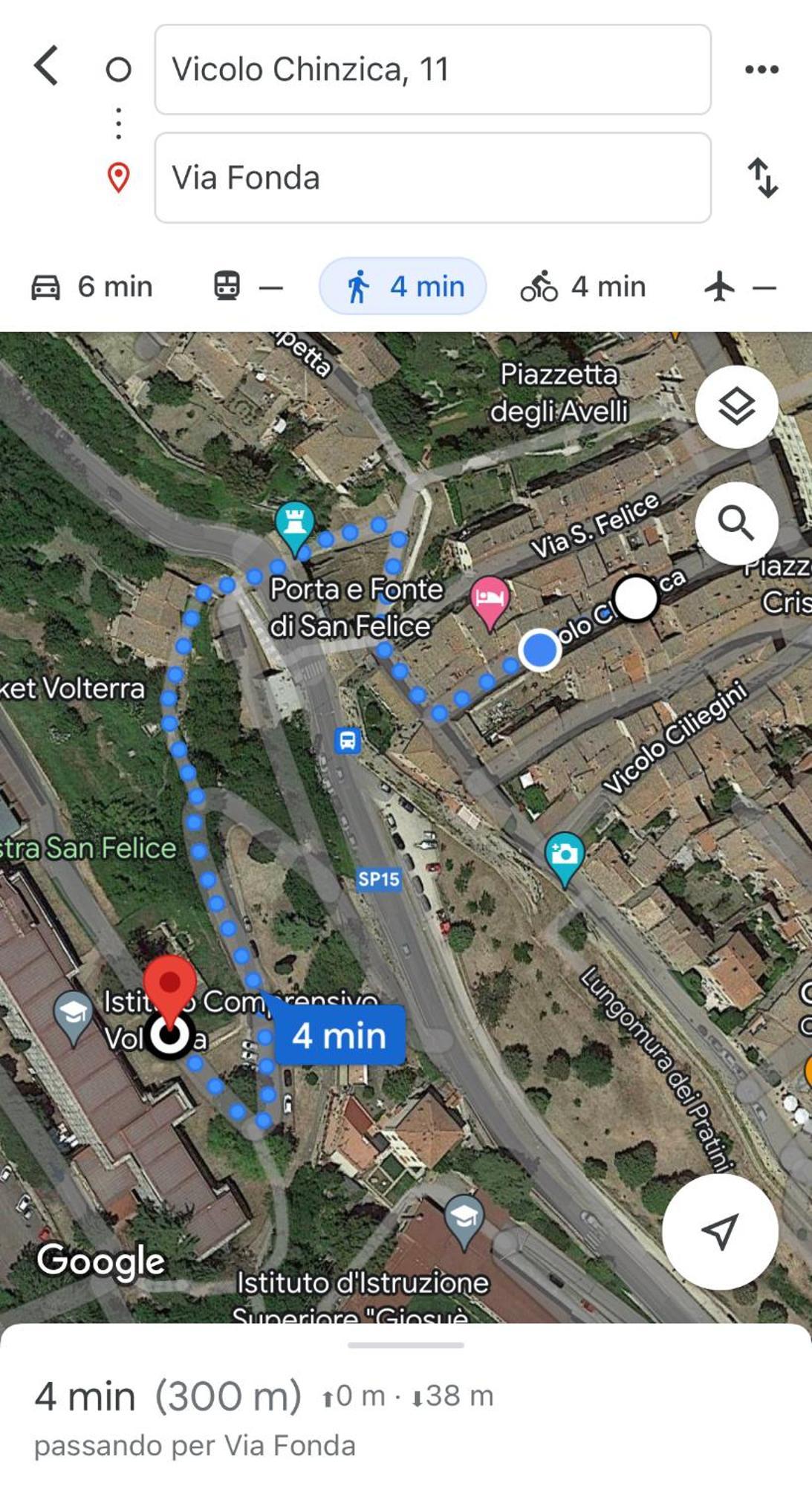This screenshot has width=812, height=1486.
Task: Search along the route
Action: coord(736,523)
